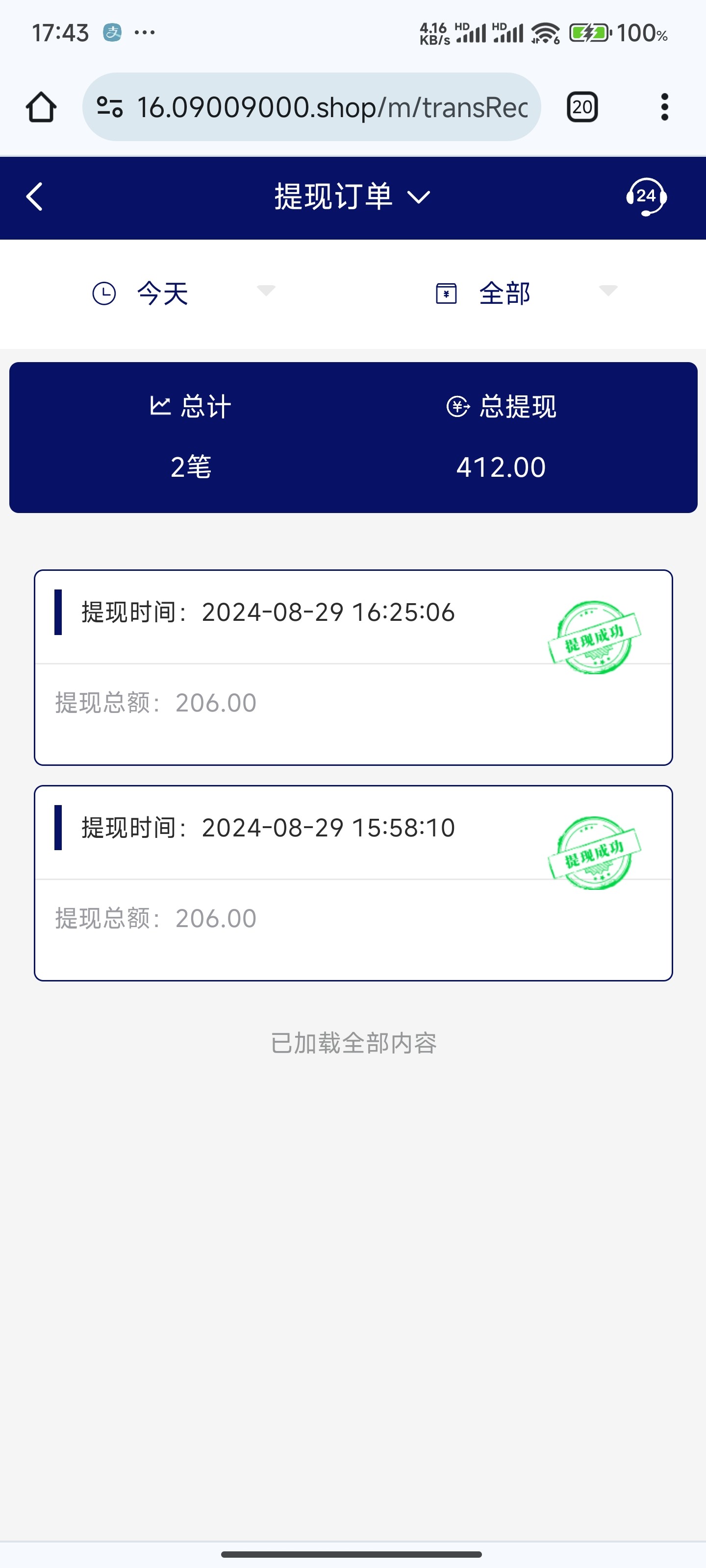Screen dimensions: 706x1568
Task: Tap the coin icon next to 总提现
Action: coord(458,407)
